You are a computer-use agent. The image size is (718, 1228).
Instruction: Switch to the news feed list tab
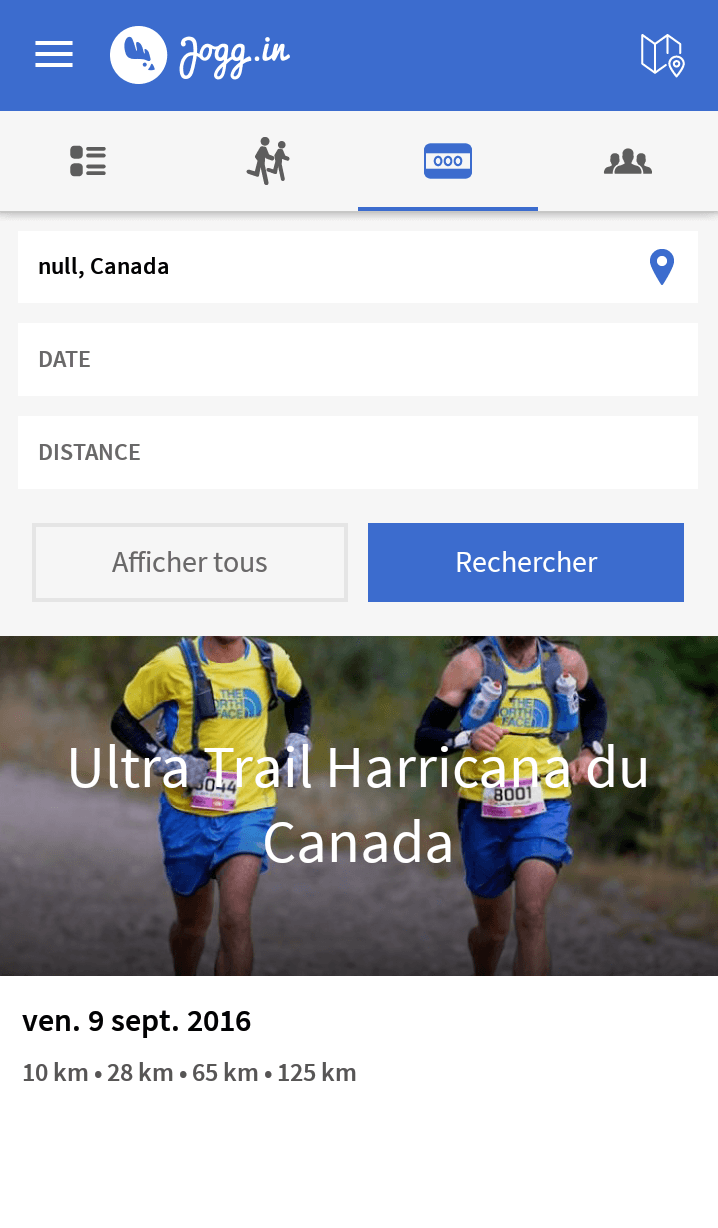[88, 161]
